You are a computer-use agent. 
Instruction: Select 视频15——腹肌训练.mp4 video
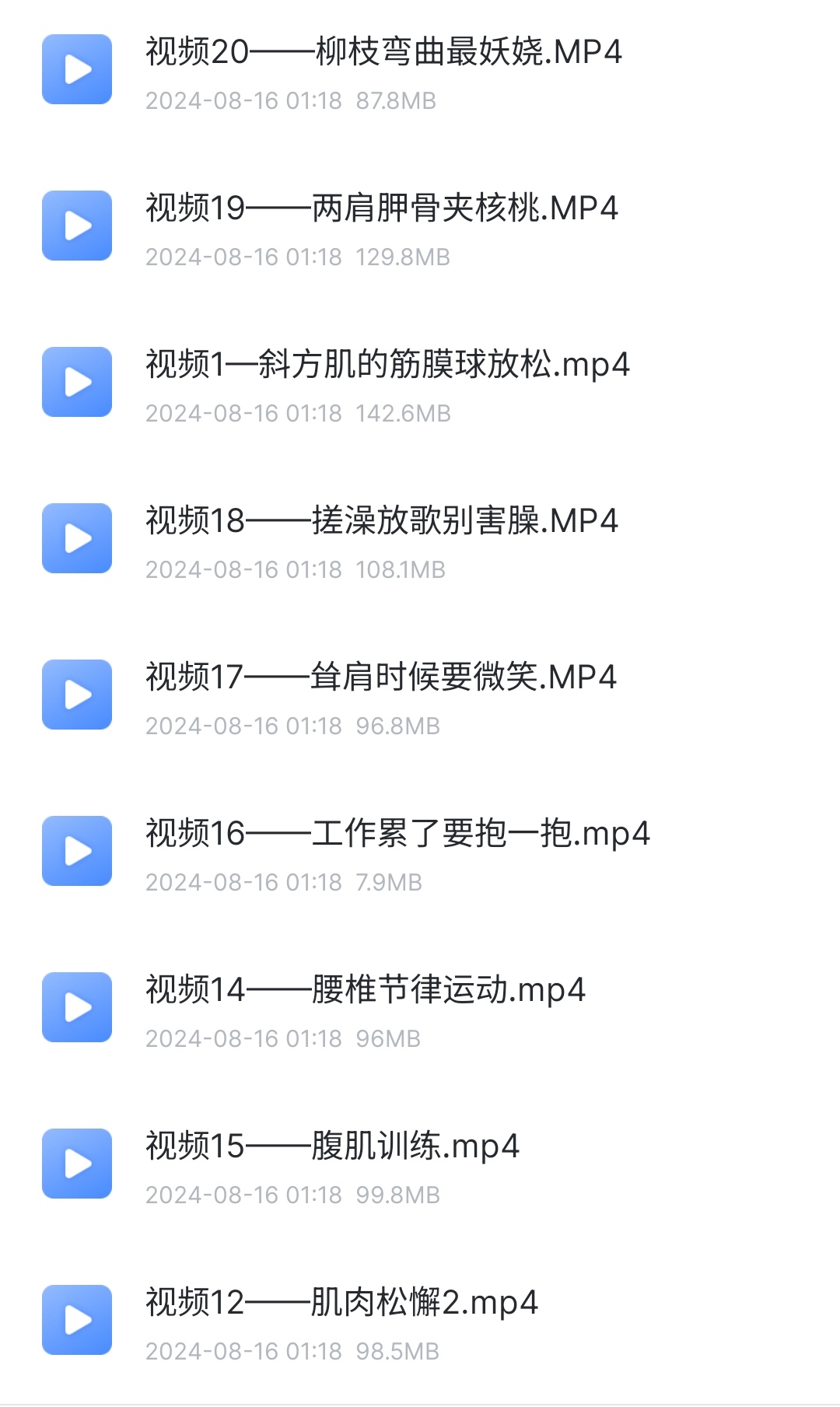pyautogui.click(x=332, y=1147)
